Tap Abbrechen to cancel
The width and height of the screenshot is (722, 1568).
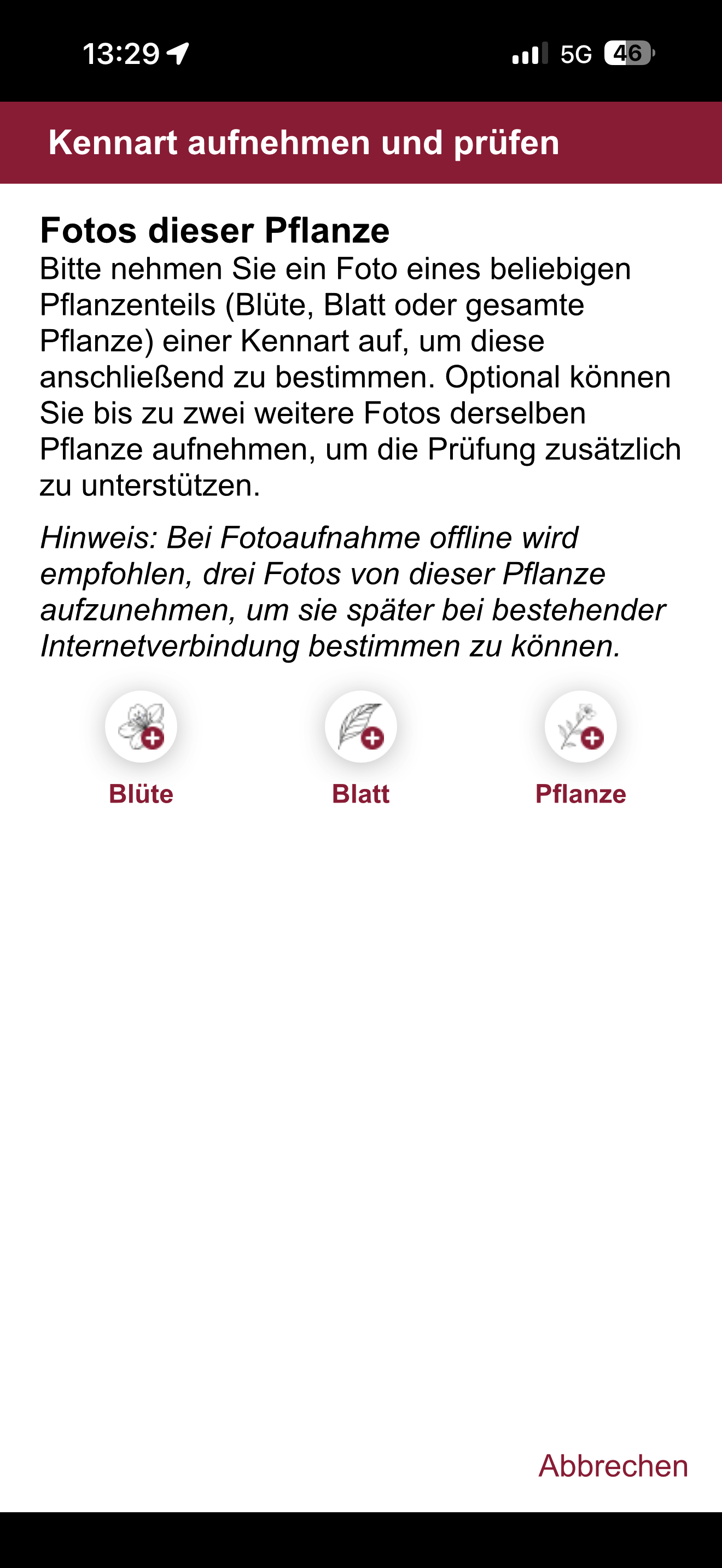click(613, 1466)
